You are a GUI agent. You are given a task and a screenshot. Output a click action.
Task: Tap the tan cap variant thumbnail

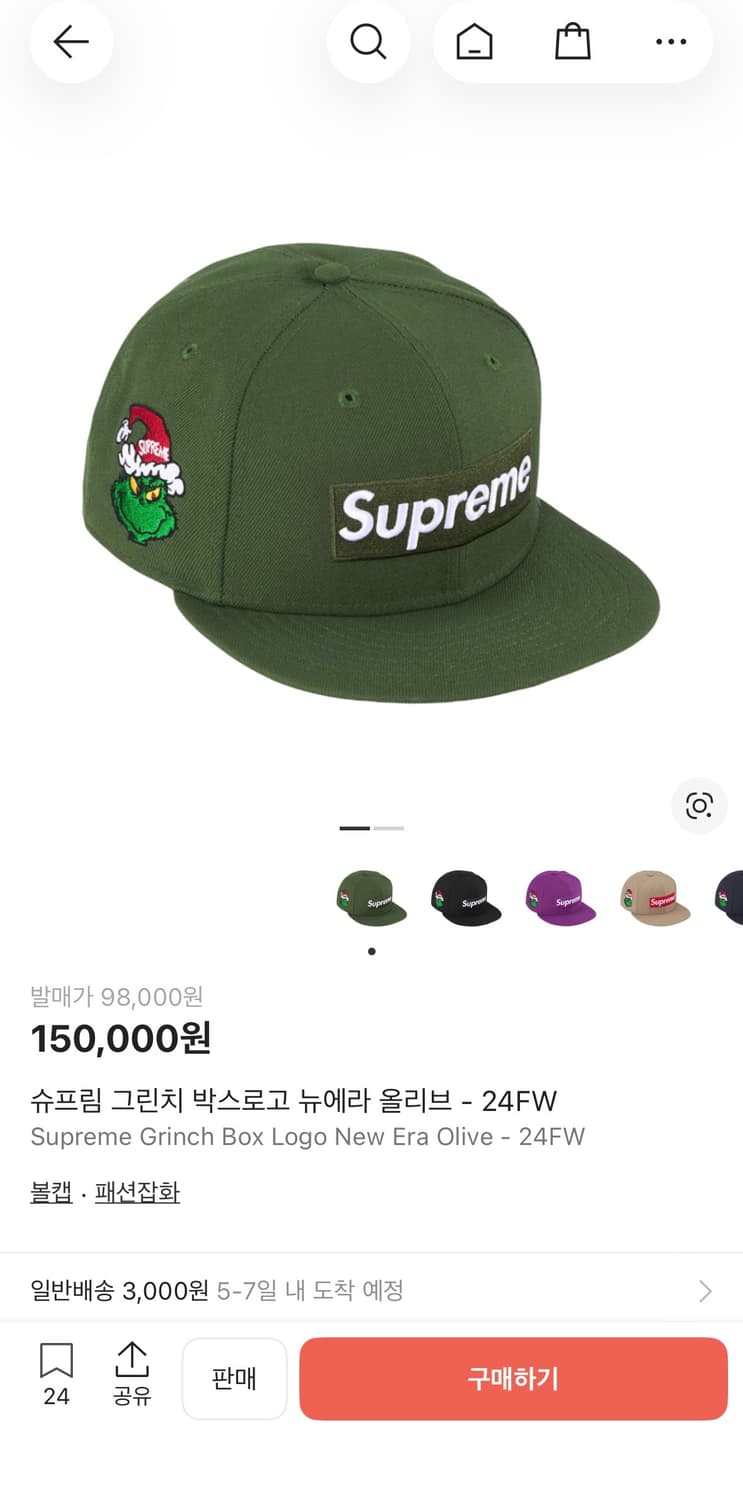tap(656, 897)
